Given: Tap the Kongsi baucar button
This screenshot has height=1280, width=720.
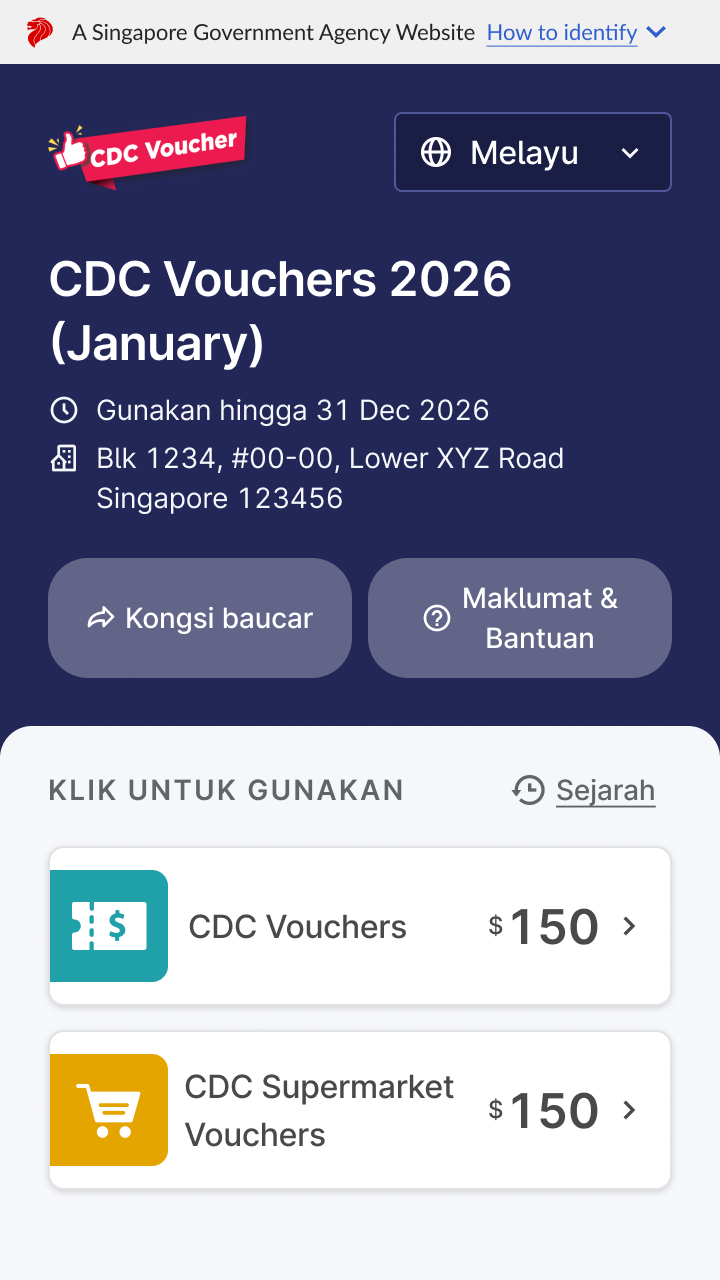Looking at the screenshot, I should click(200, 618).
